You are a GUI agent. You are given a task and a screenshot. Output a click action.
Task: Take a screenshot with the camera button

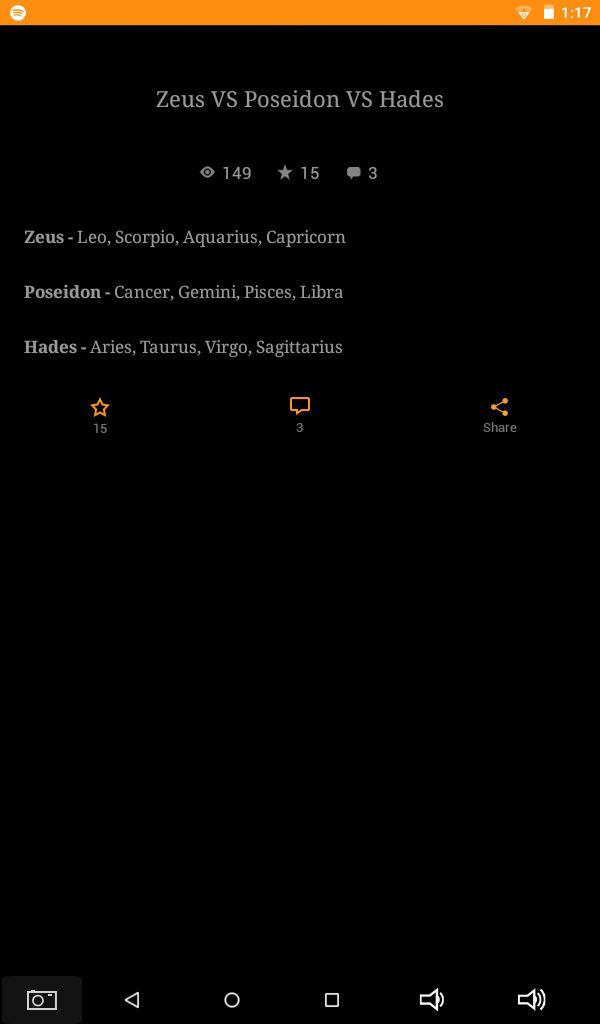[x=42, y=999]
